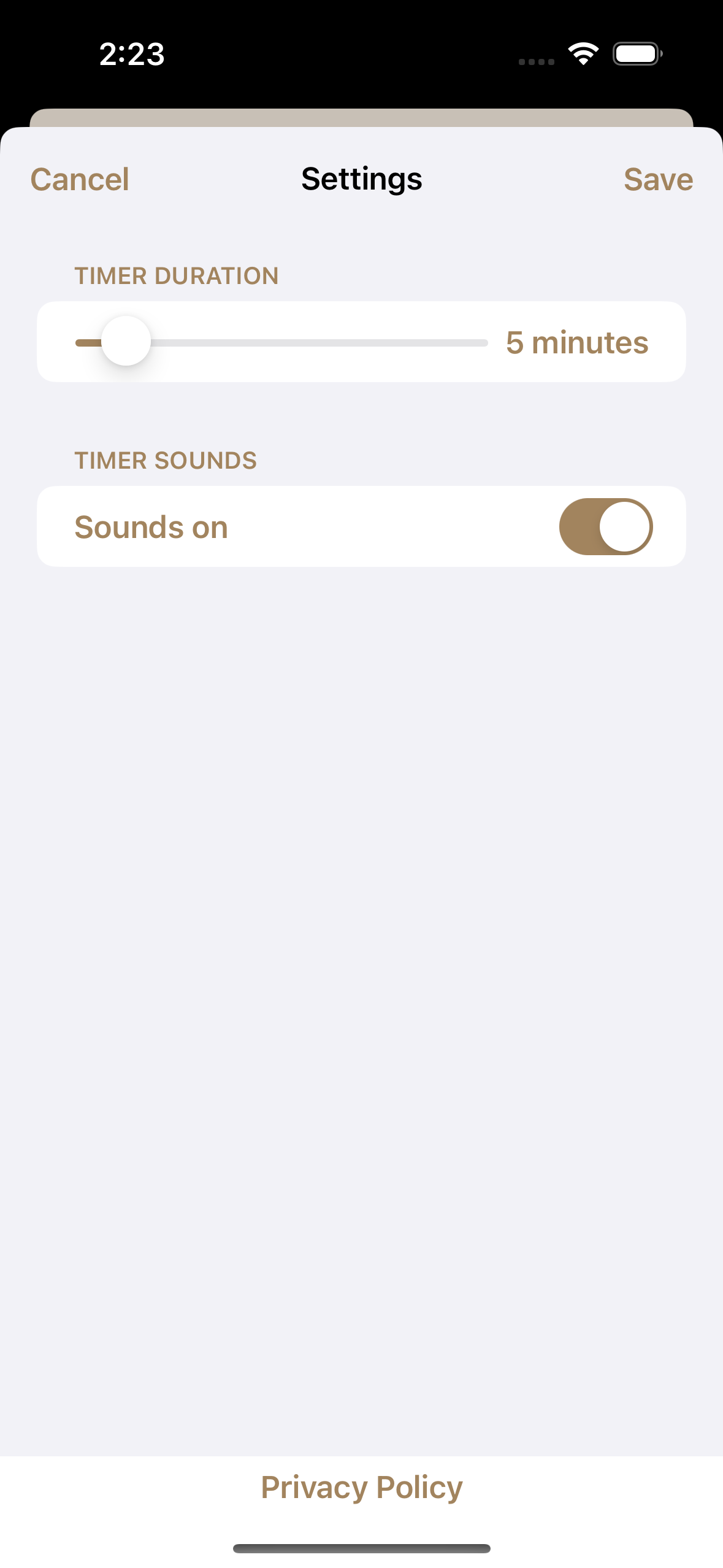Tap the timer duration slider track

[x=281, y=342]
